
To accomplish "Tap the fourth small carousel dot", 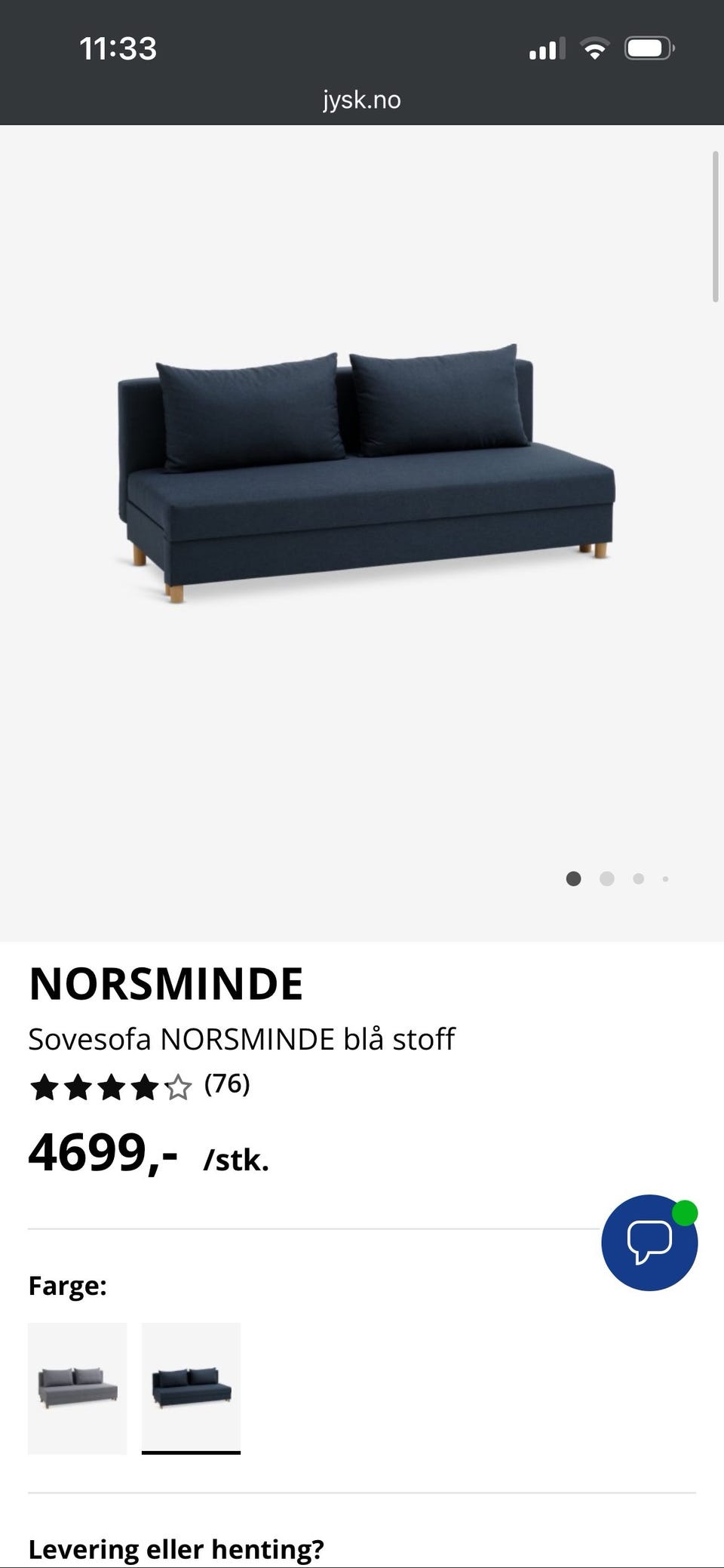I will (x=665, y=878).
